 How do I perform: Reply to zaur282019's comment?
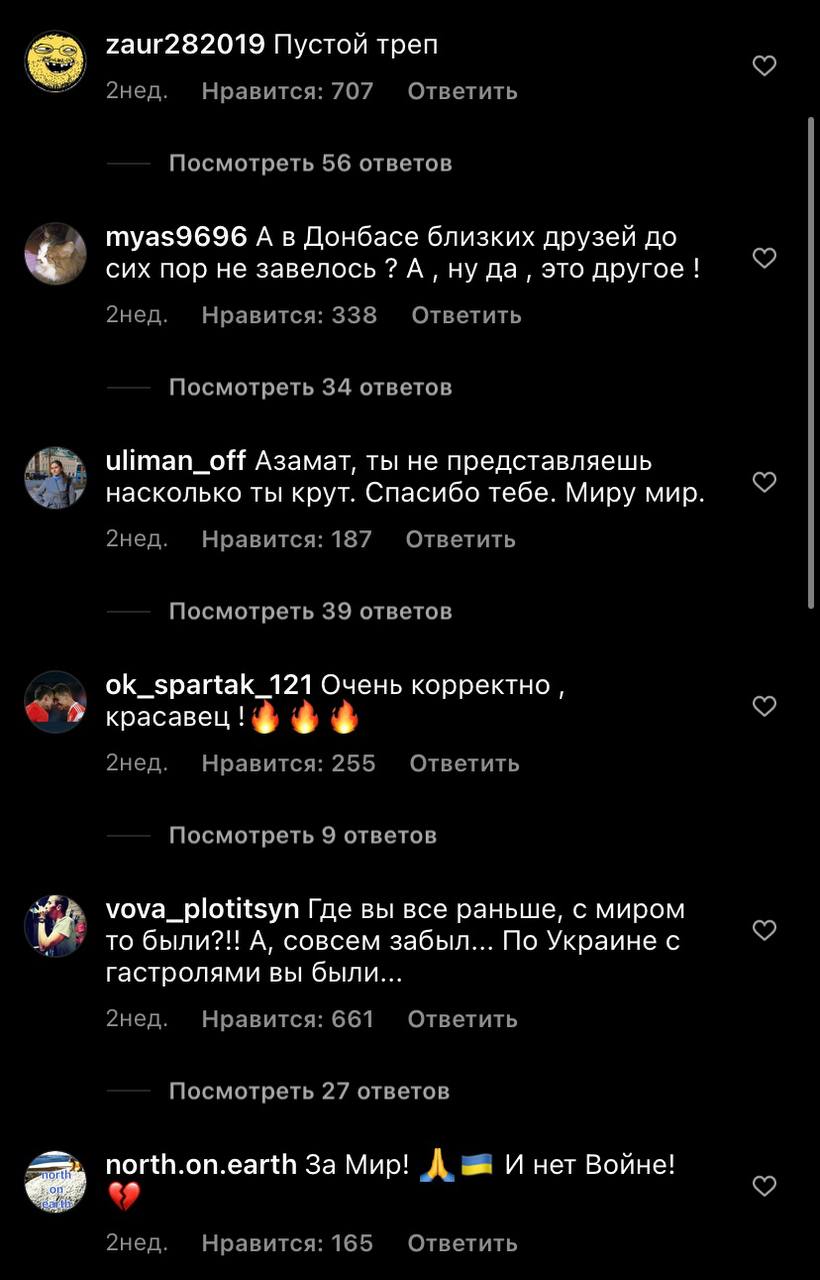462,91
